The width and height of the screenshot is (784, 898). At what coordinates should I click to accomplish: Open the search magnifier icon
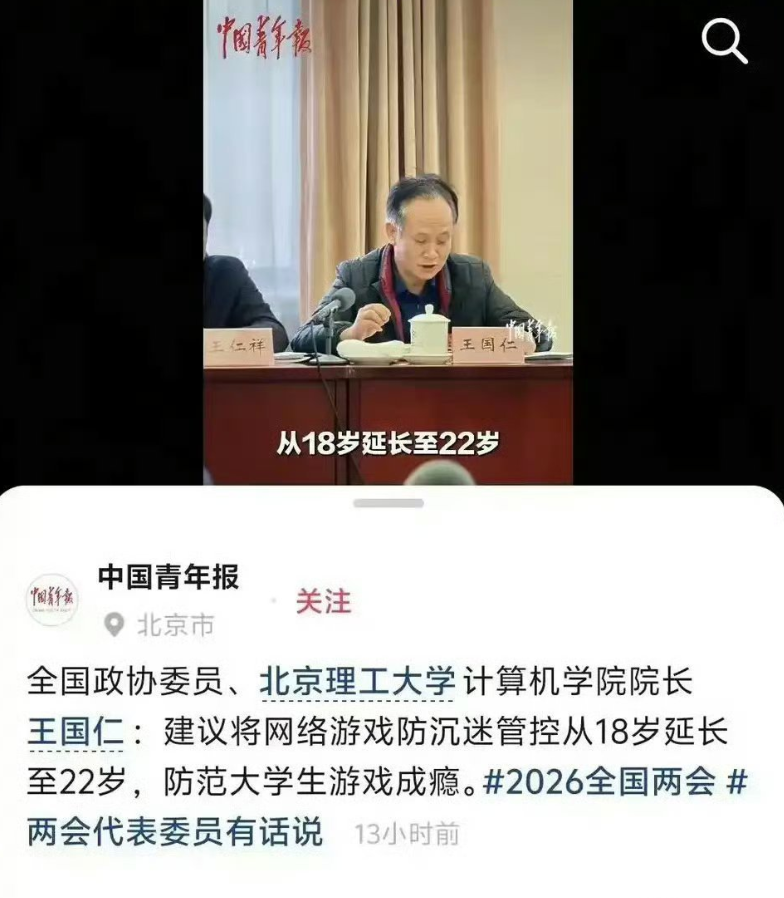tap(724, 41)
